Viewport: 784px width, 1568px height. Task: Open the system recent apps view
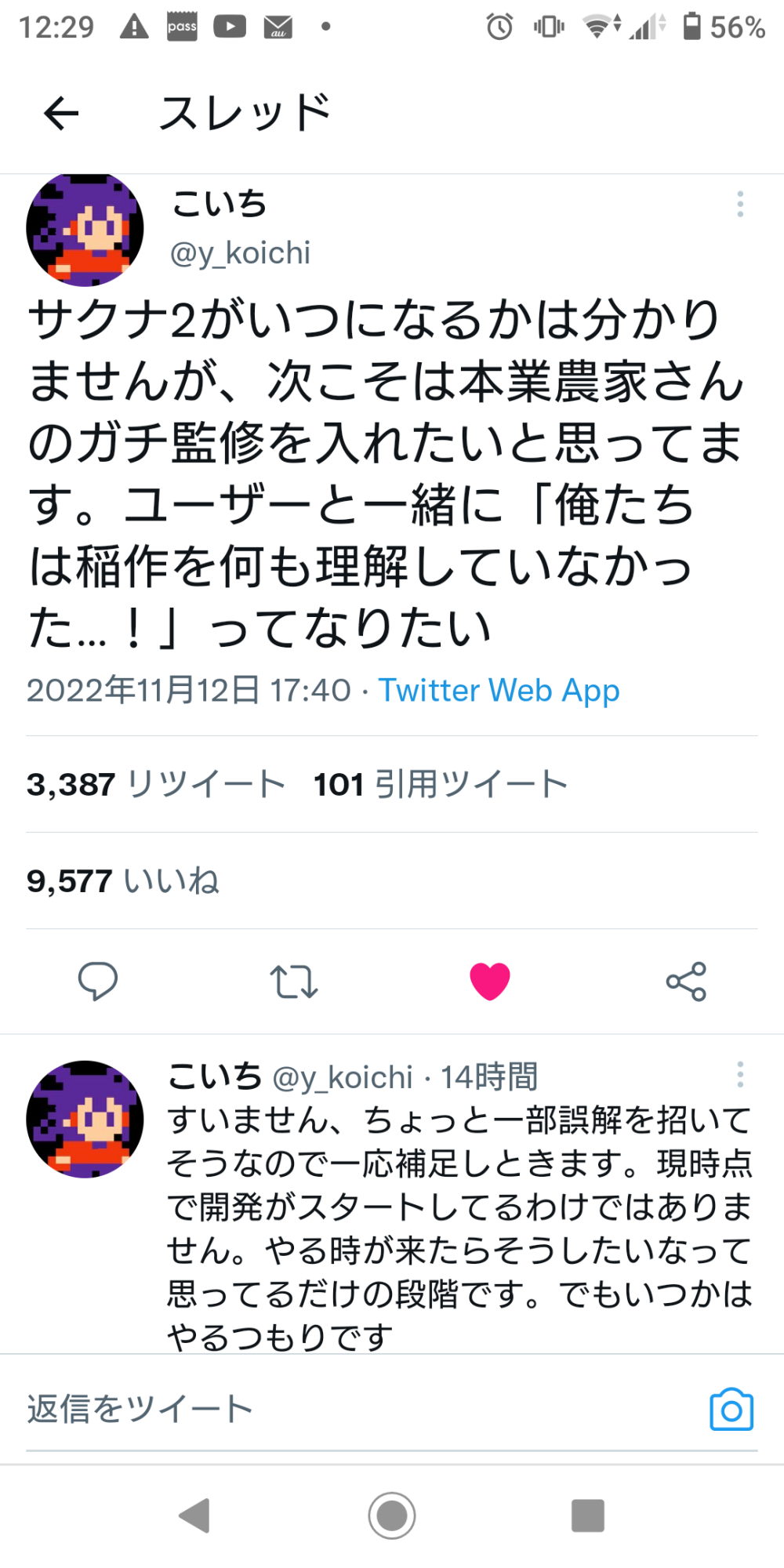(588, 1515)
